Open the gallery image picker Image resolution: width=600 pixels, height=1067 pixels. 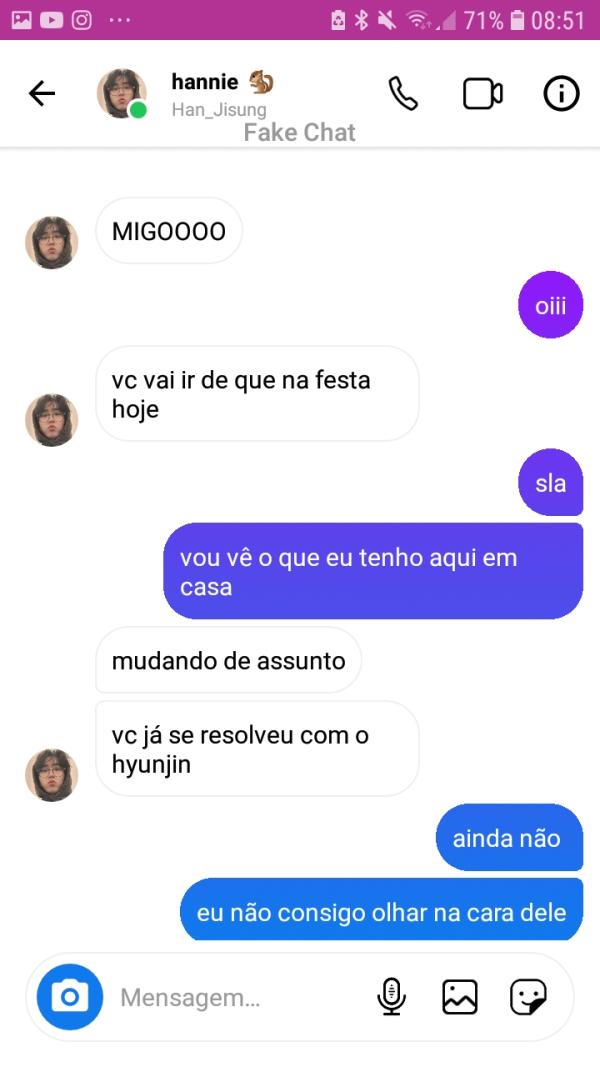(460, 997)
